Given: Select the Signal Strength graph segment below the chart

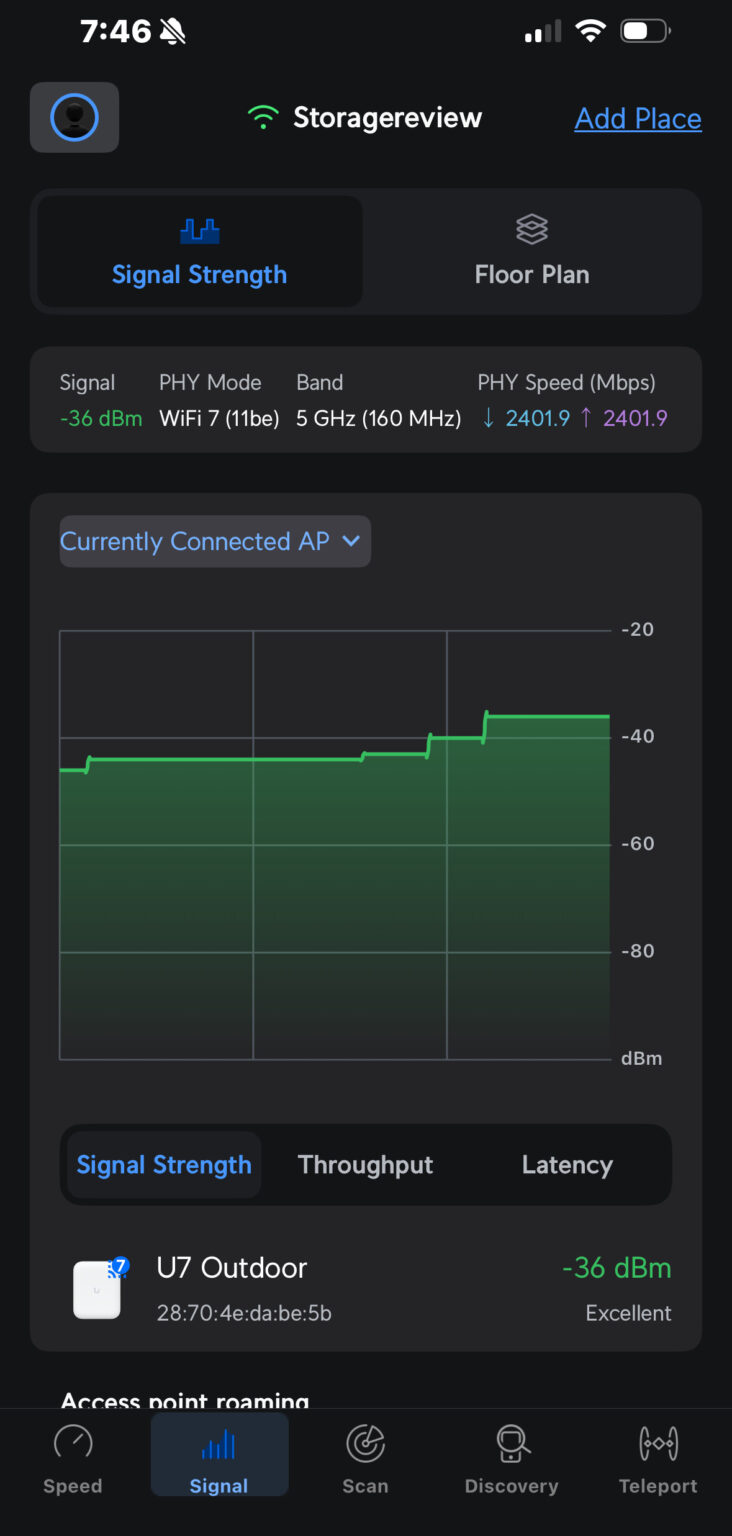Looking at the screenshot, I should 164,1165.
